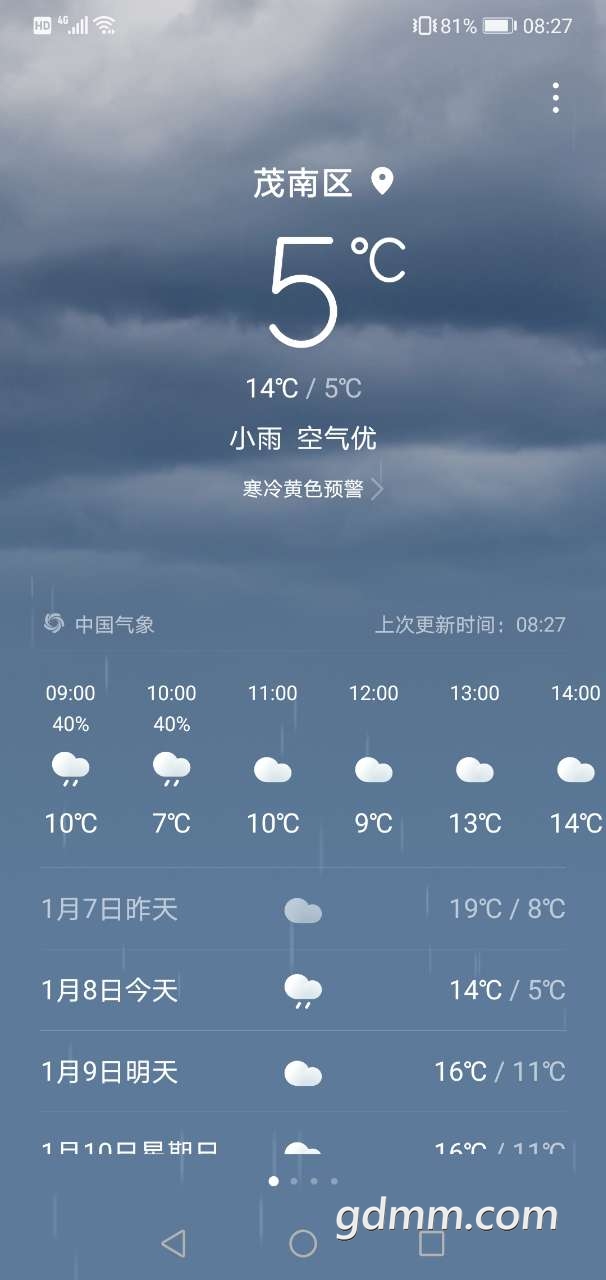Image resolution: width=606 pixels, height=1280 pixels.
Task: View 1月9日明天 forecast details
Action: [x=303, y=1072]
